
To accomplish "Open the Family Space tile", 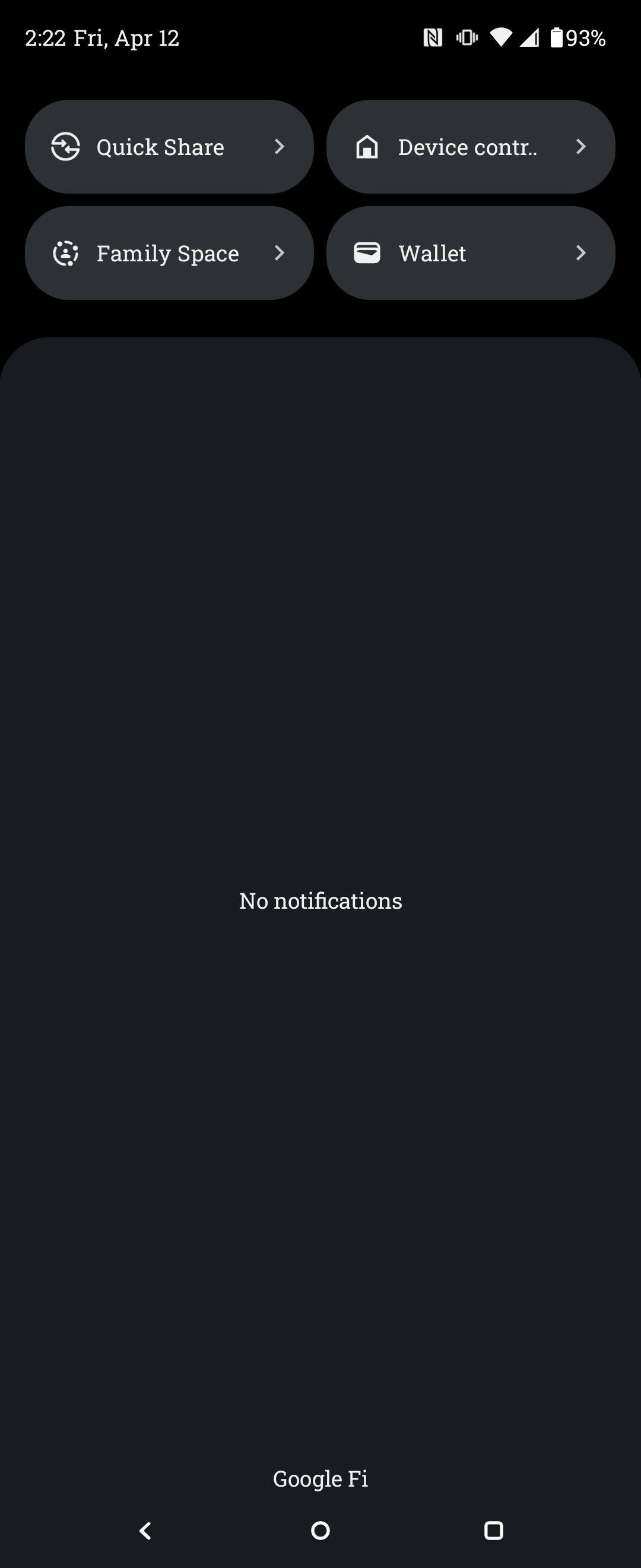I will point(169,252).
